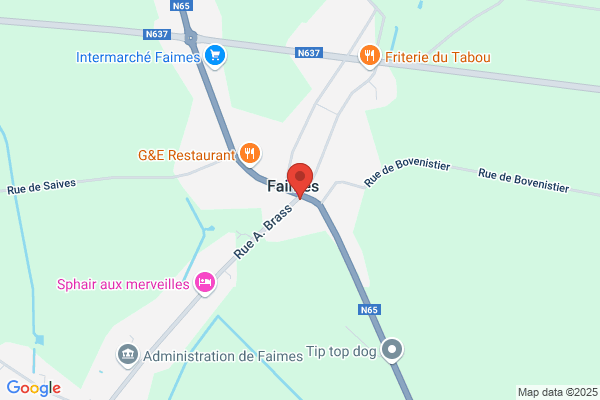View the Sphair aux merveilles lodging marker
Screen dimensions: 600x400
click(x=205, y=284)
